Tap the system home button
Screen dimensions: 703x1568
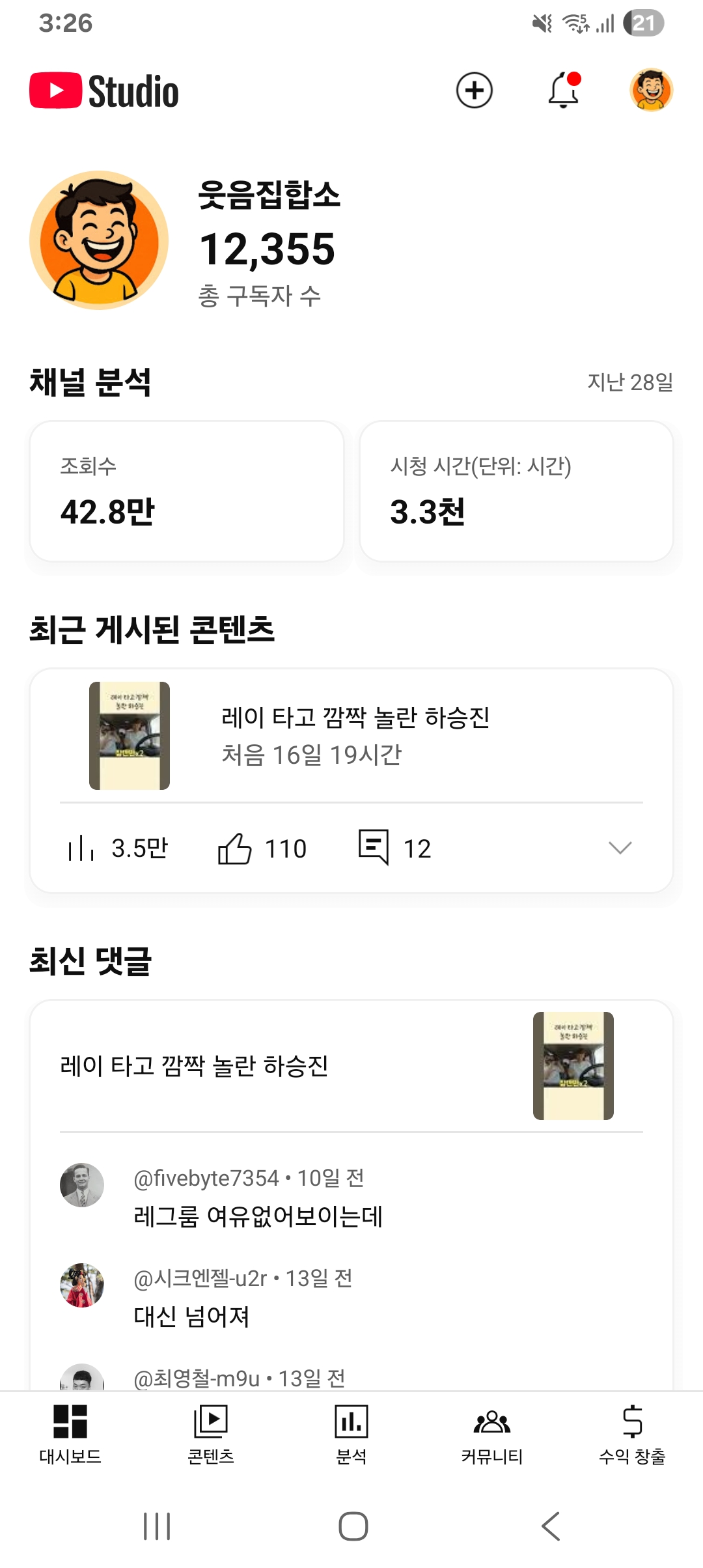[x=353, y=1526]
